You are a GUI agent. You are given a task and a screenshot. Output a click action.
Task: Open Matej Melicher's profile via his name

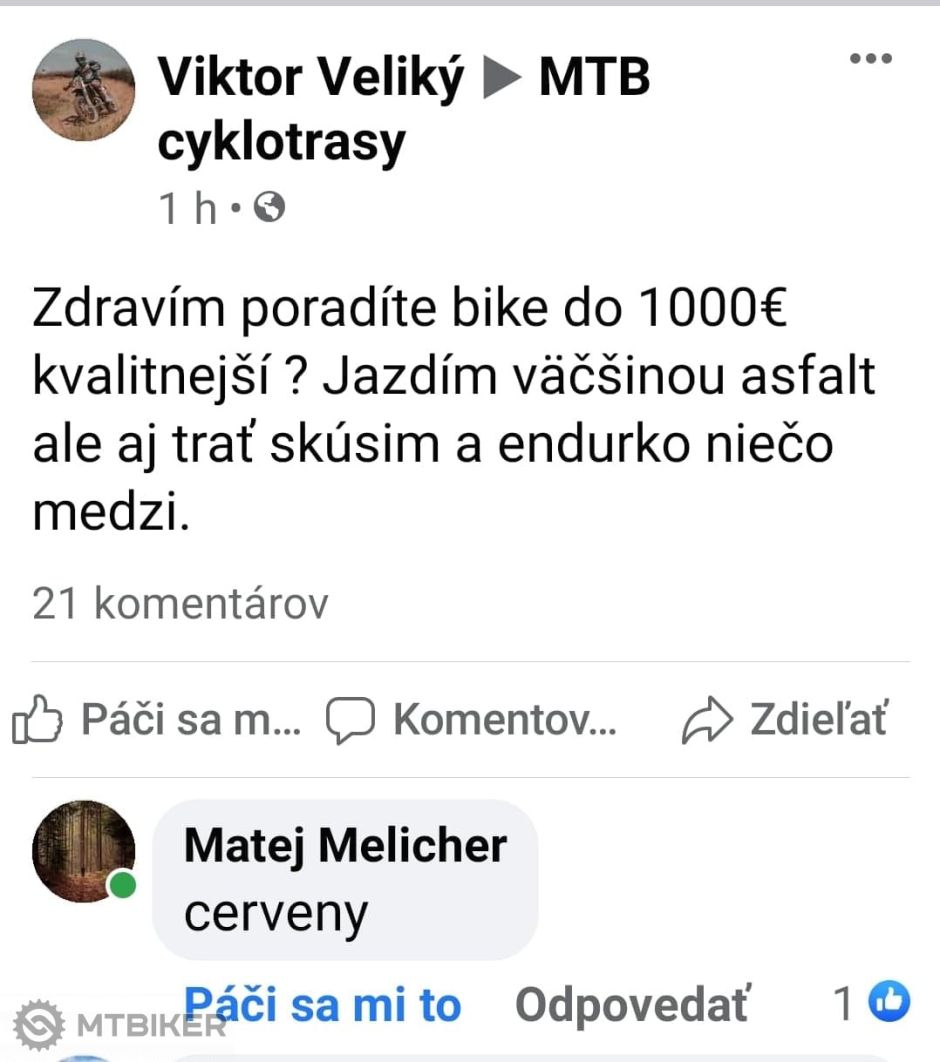point(345,846)
